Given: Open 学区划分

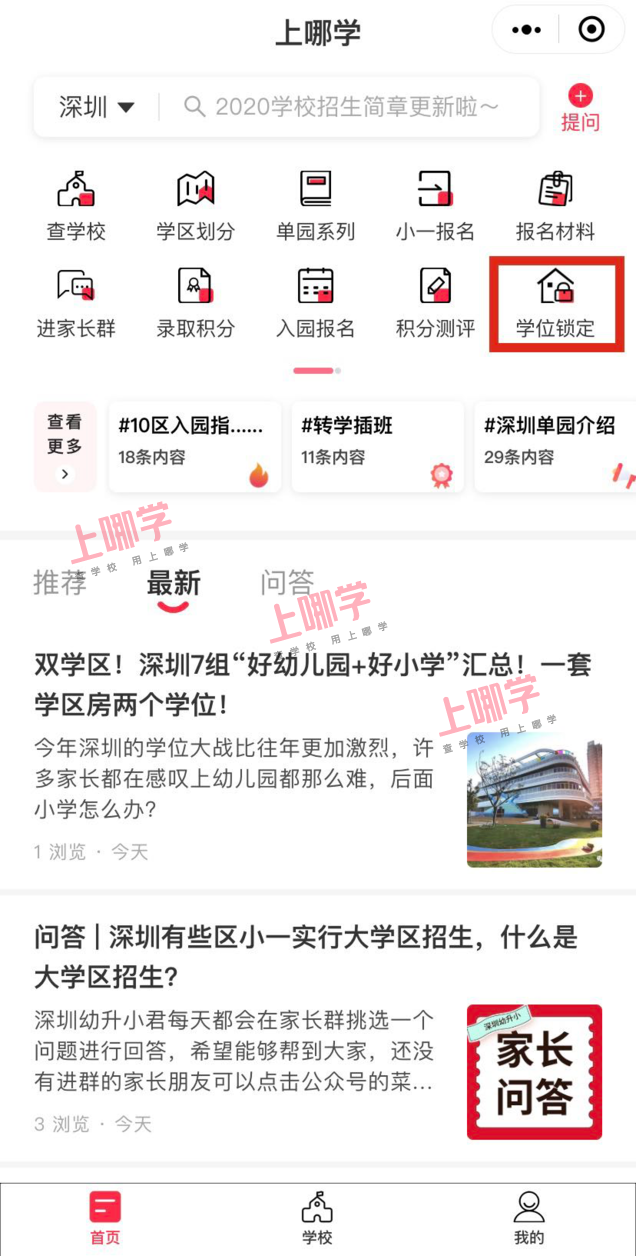Looking at the screenshot, I should pyautogui.click(x=196, y=206).
